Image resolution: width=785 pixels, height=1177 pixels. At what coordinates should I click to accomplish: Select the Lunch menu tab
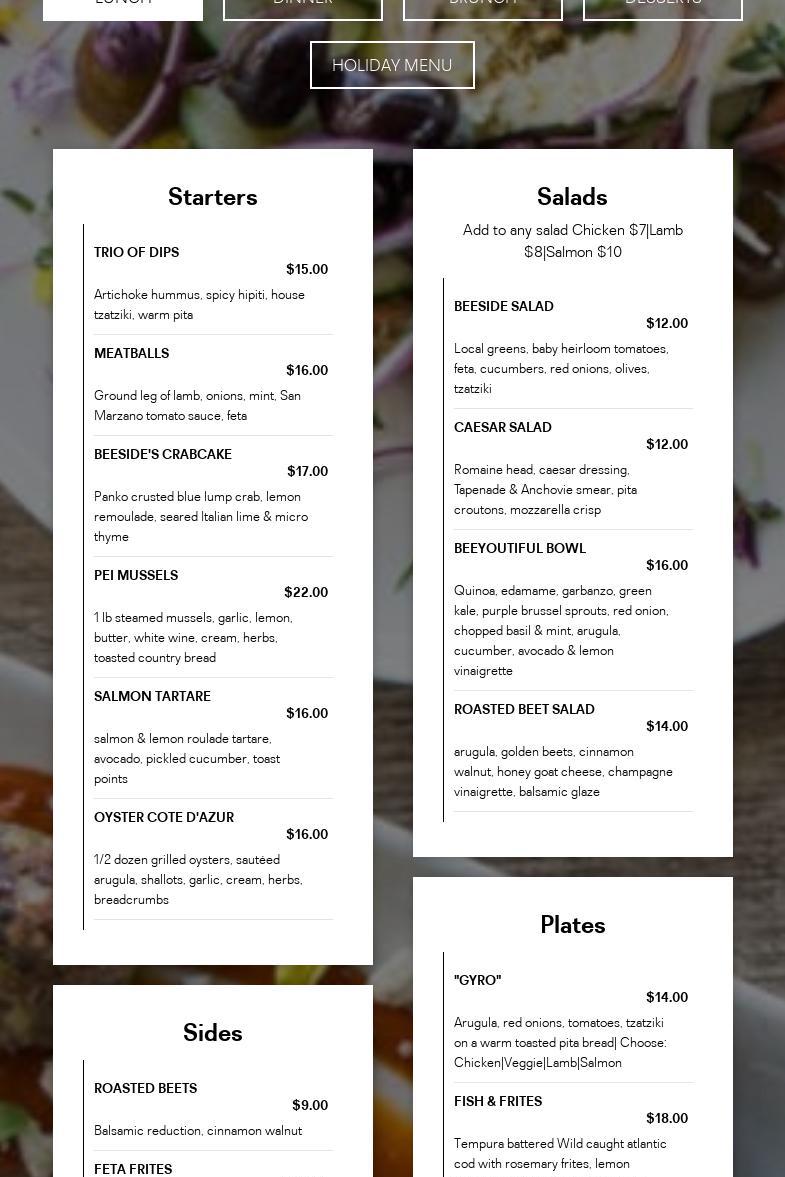point(123,7)
